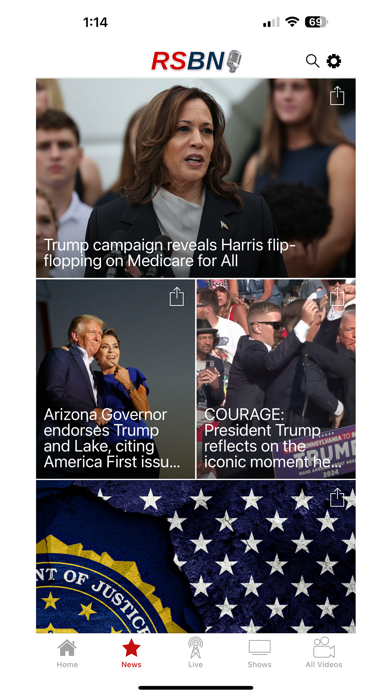The image size is (392, 696).
Task: Go to the Live tab
Action: tap(195, 652)
